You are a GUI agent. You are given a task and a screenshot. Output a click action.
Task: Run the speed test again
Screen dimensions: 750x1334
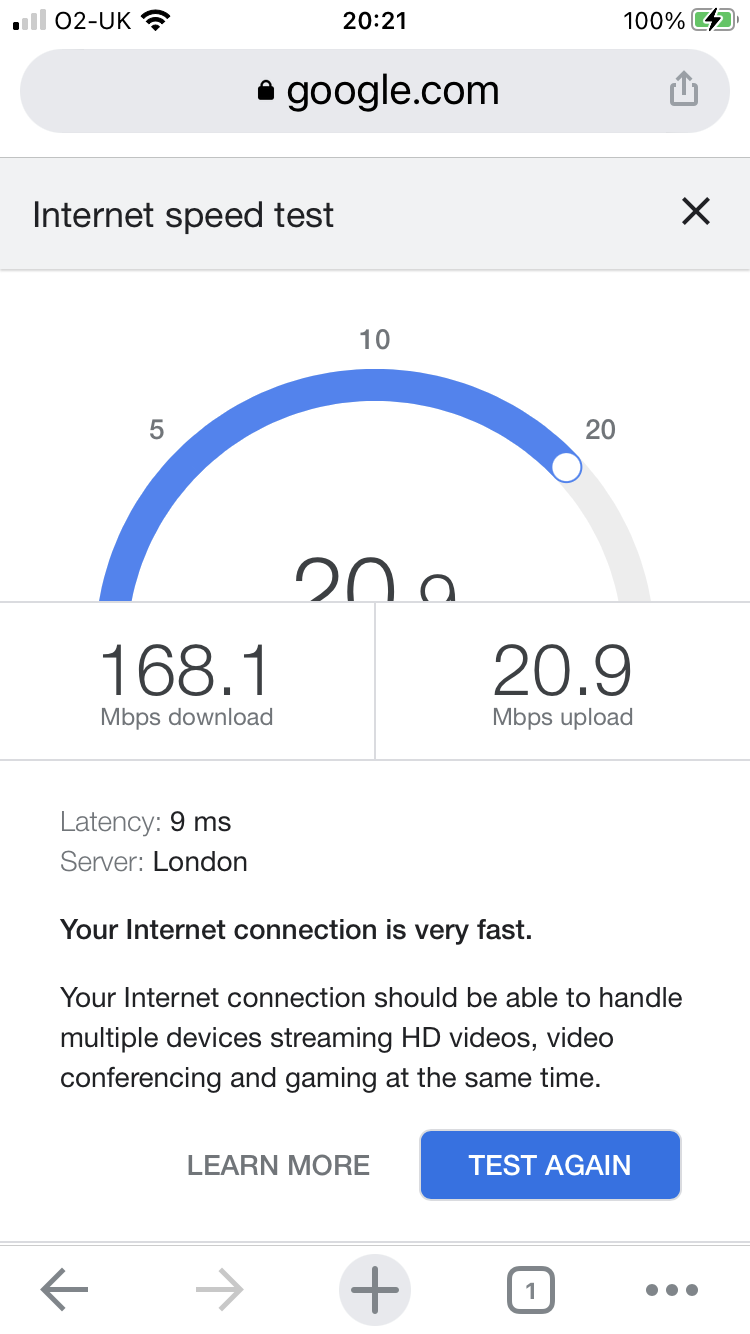coord(550,1165)
